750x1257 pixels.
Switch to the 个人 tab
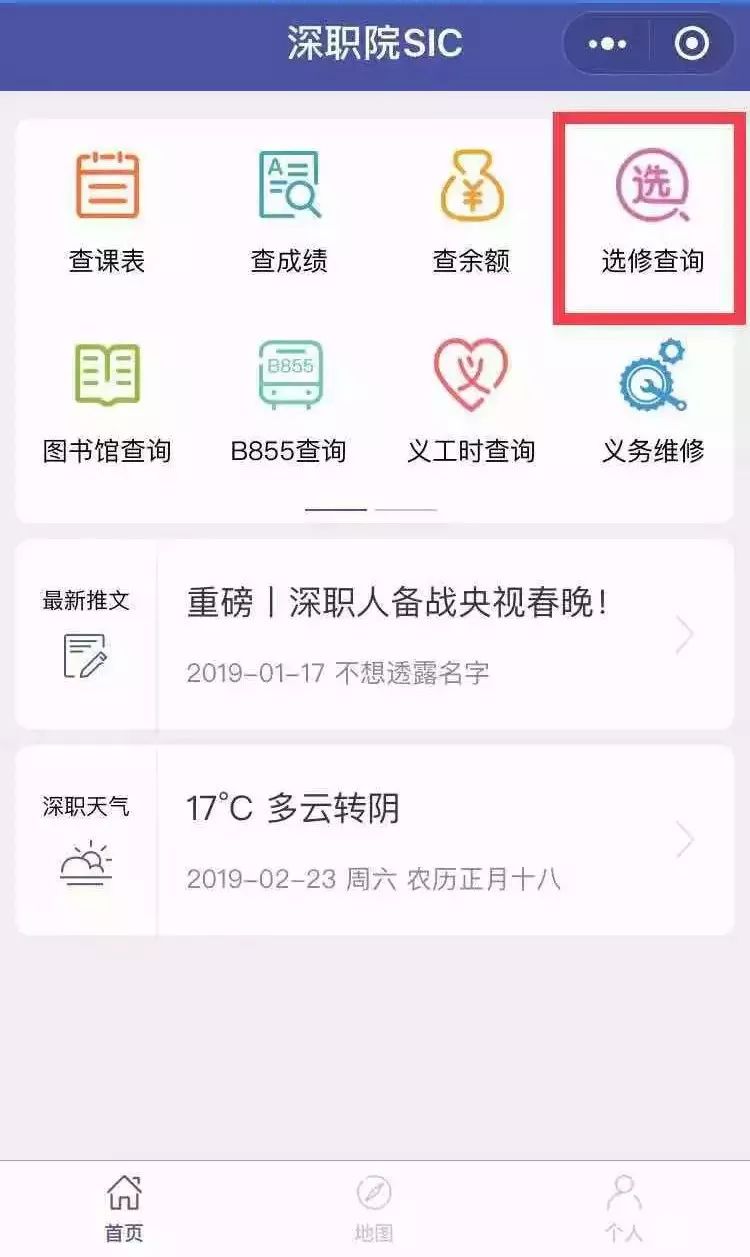coord(624,1208)
